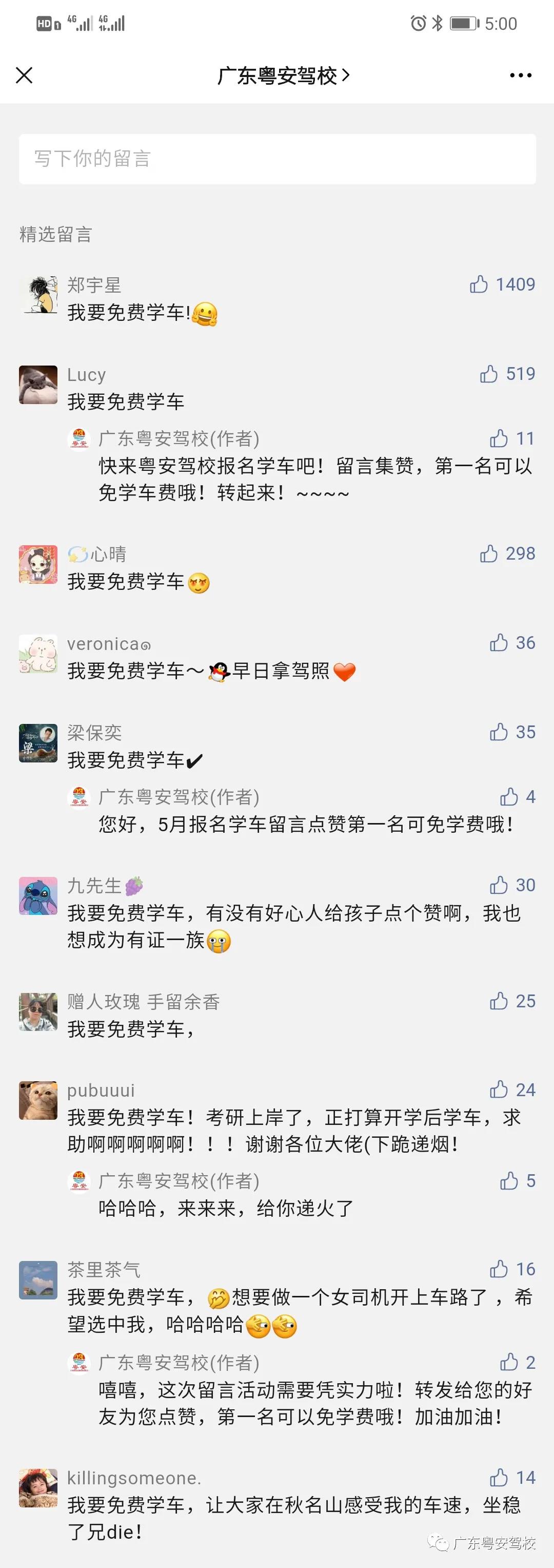Like 心晴's comment
Screen dimensions: 554x1568
point(489,553)
